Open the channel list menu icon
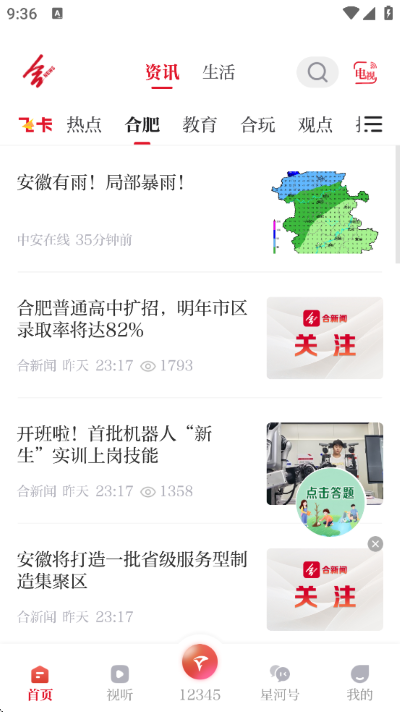The width and height of the screenshot is (400, 712). click(373, 124)
